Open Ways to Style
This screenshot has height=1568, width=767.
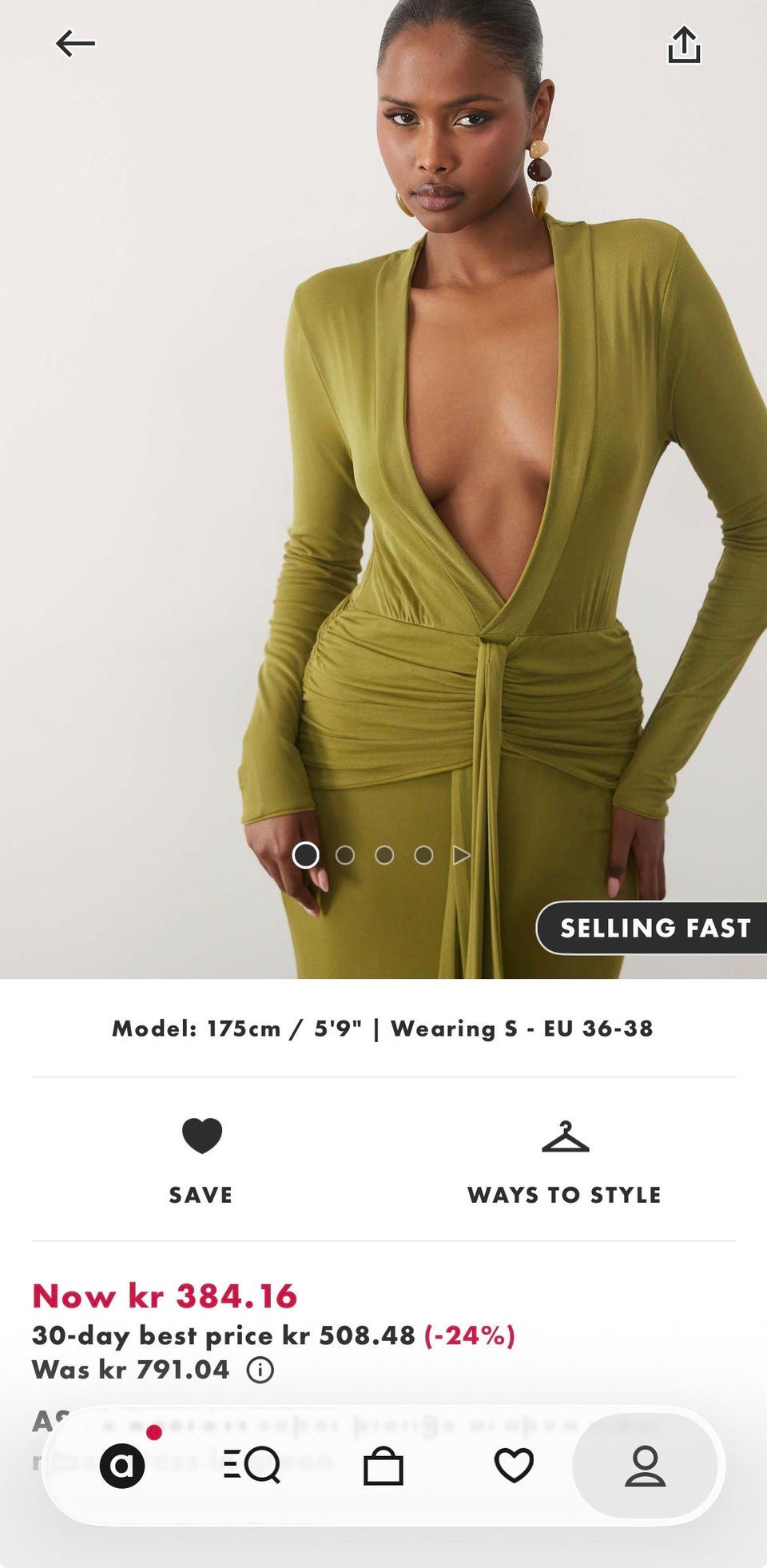coord(565,1161)
